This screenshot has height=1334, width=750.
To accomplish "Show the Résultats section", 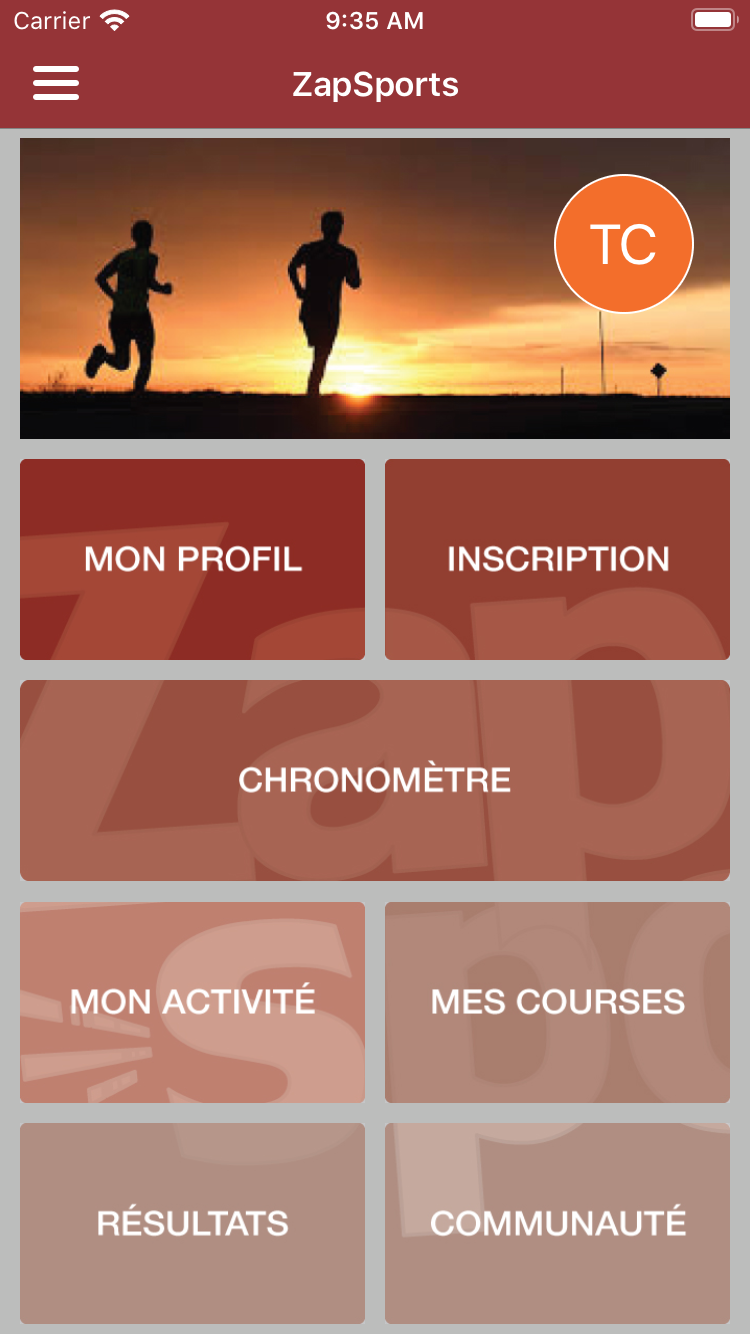I will (x=192, y=1223).
